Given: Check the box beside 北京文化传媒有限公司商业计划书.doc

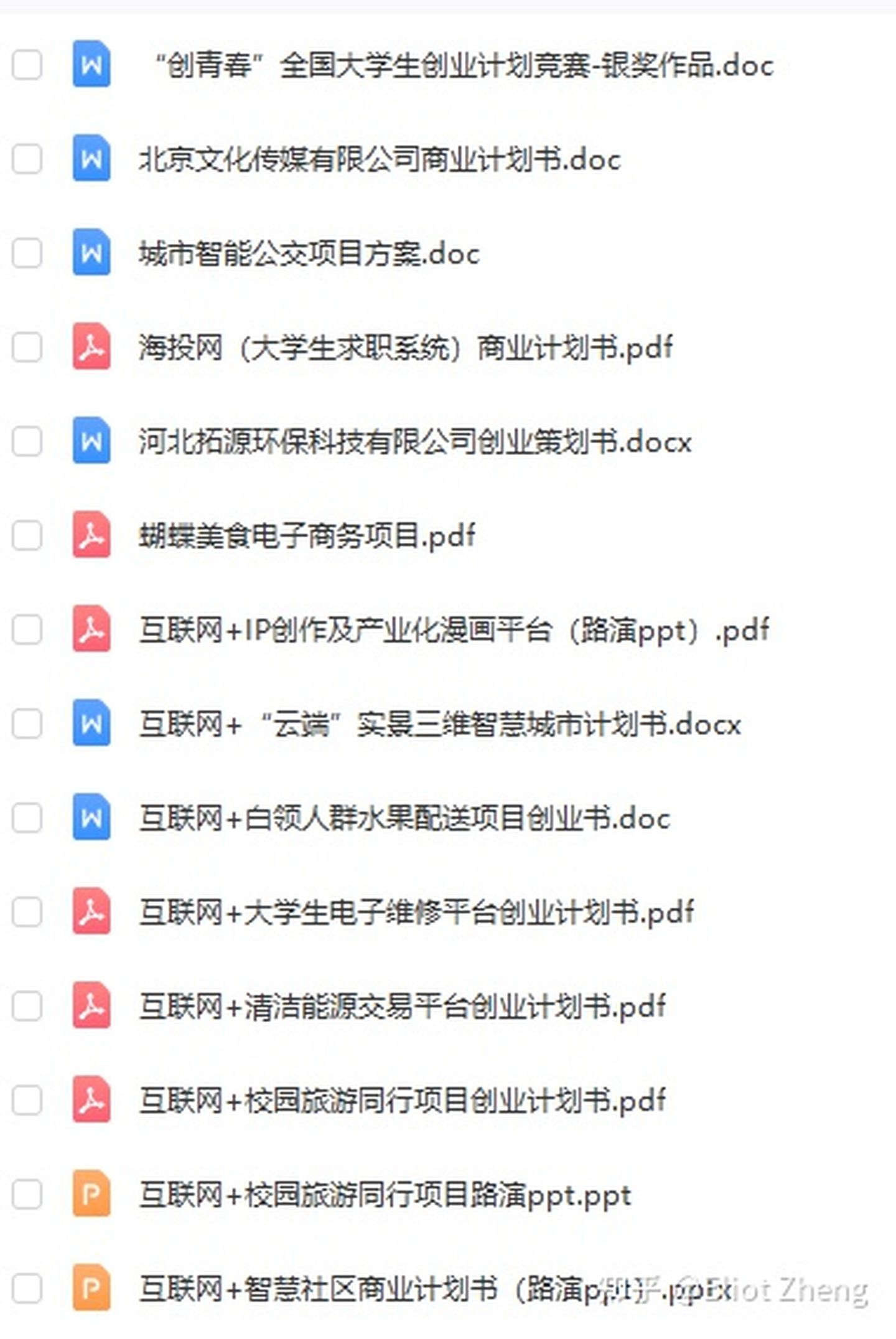Looking at the screenshot, I should [27, 159].
